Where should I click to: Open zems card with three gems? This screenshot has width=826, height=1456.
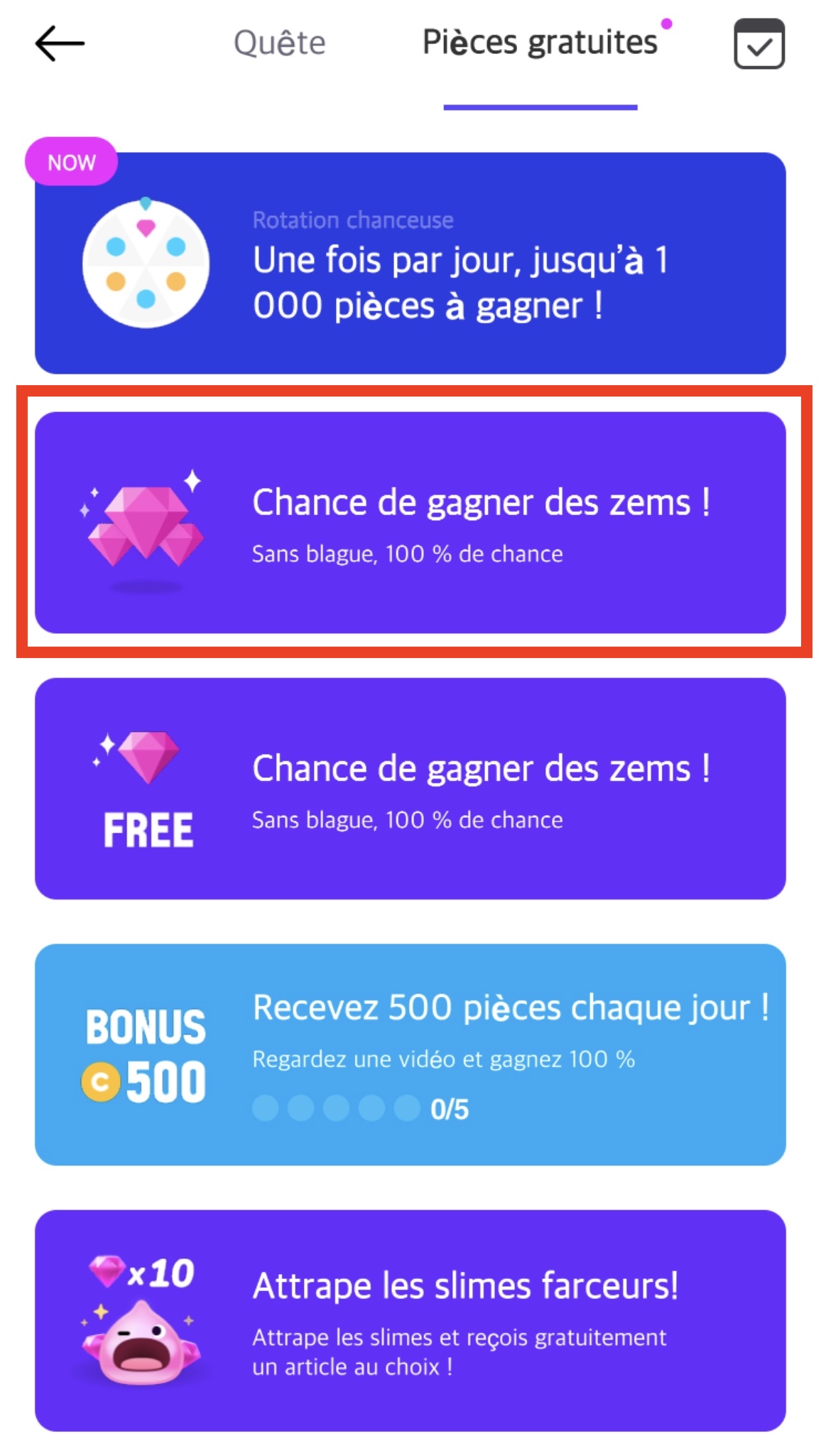tap(410, 522)
